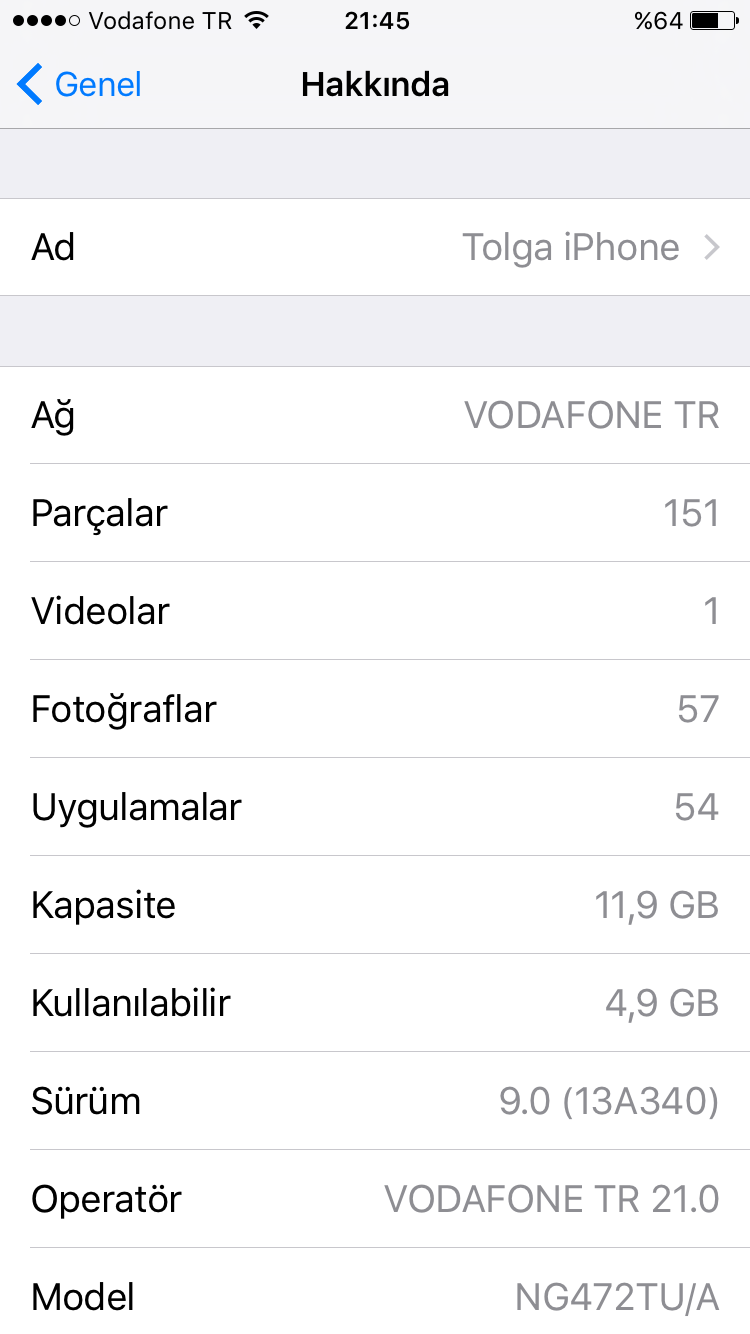Select the Hakkında title in the header
Viewport: 750px width, 1334px height.
click(x=375, y=85)
